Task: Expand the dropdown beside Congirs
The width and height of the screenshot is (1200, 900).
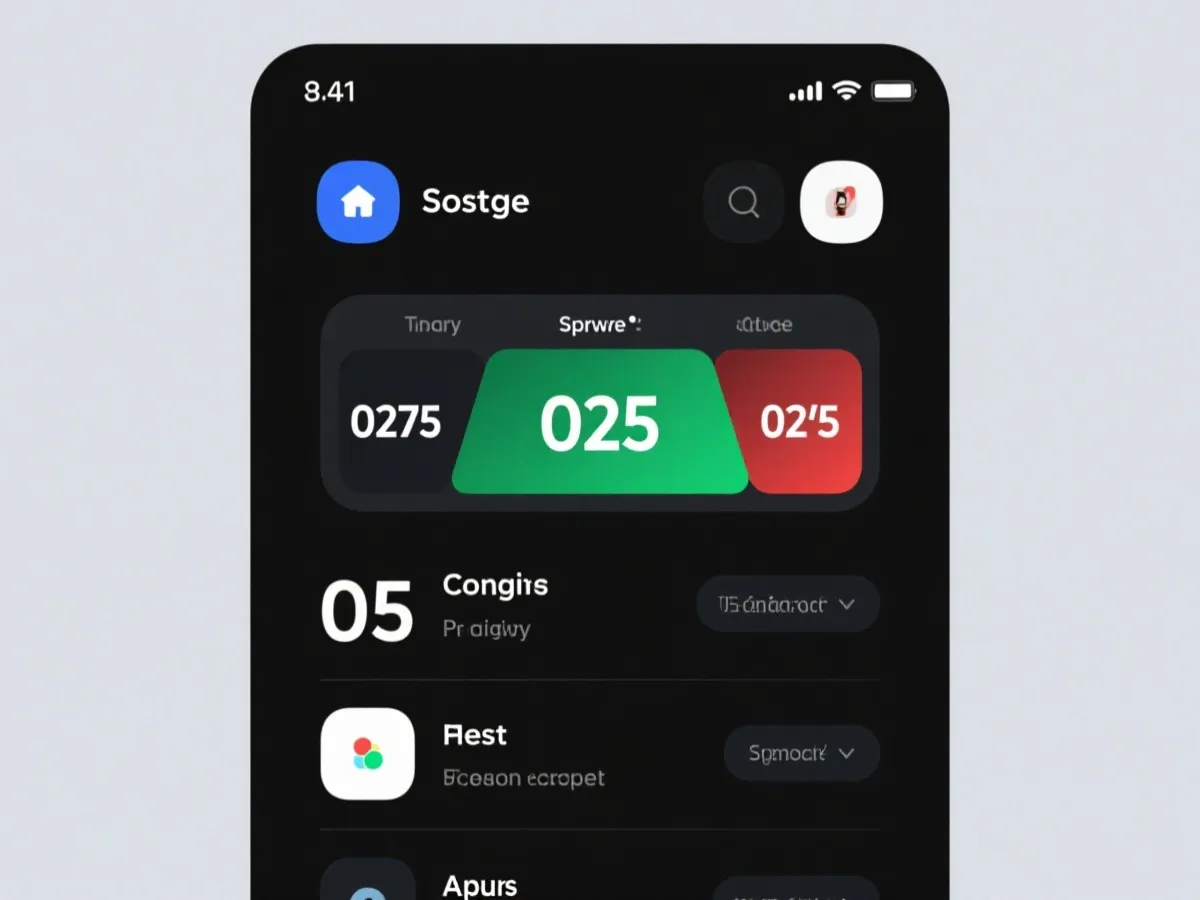Action: point(788,604)
